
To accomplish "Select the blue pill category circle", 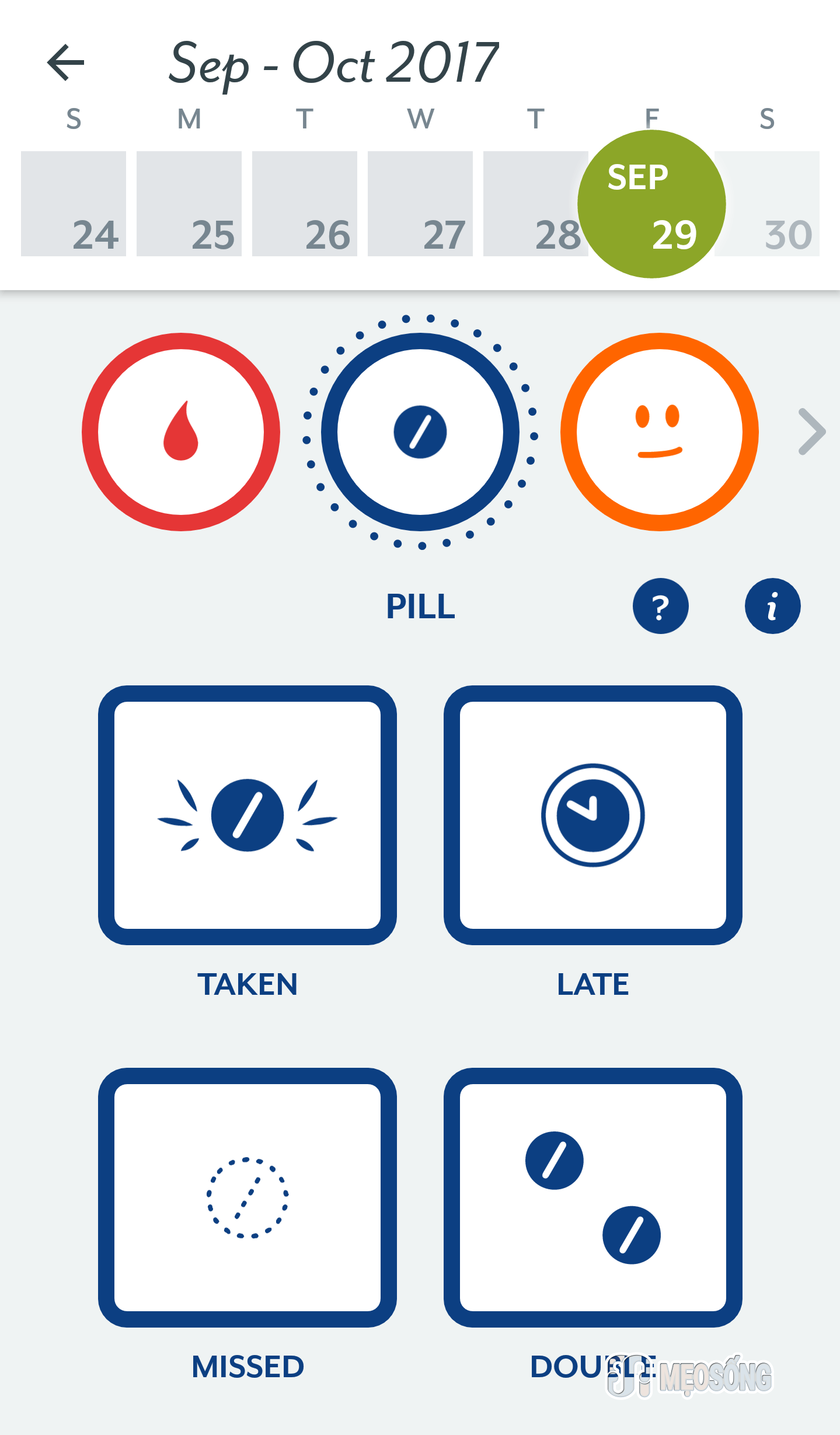I will tap(420, 432).
